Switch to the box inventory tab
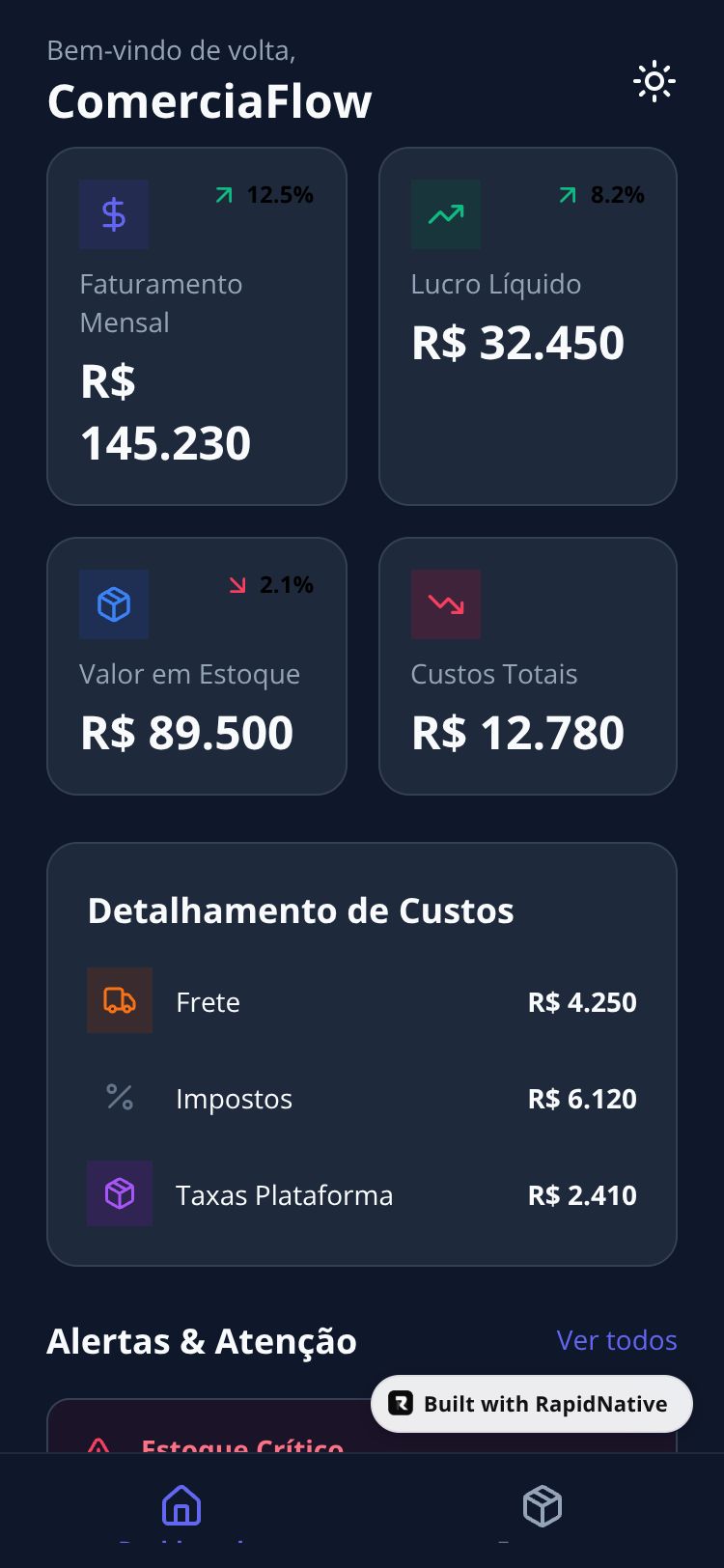Viewport: 724px width, 1568px height. pyautogui.click(x=542, y=1505)
